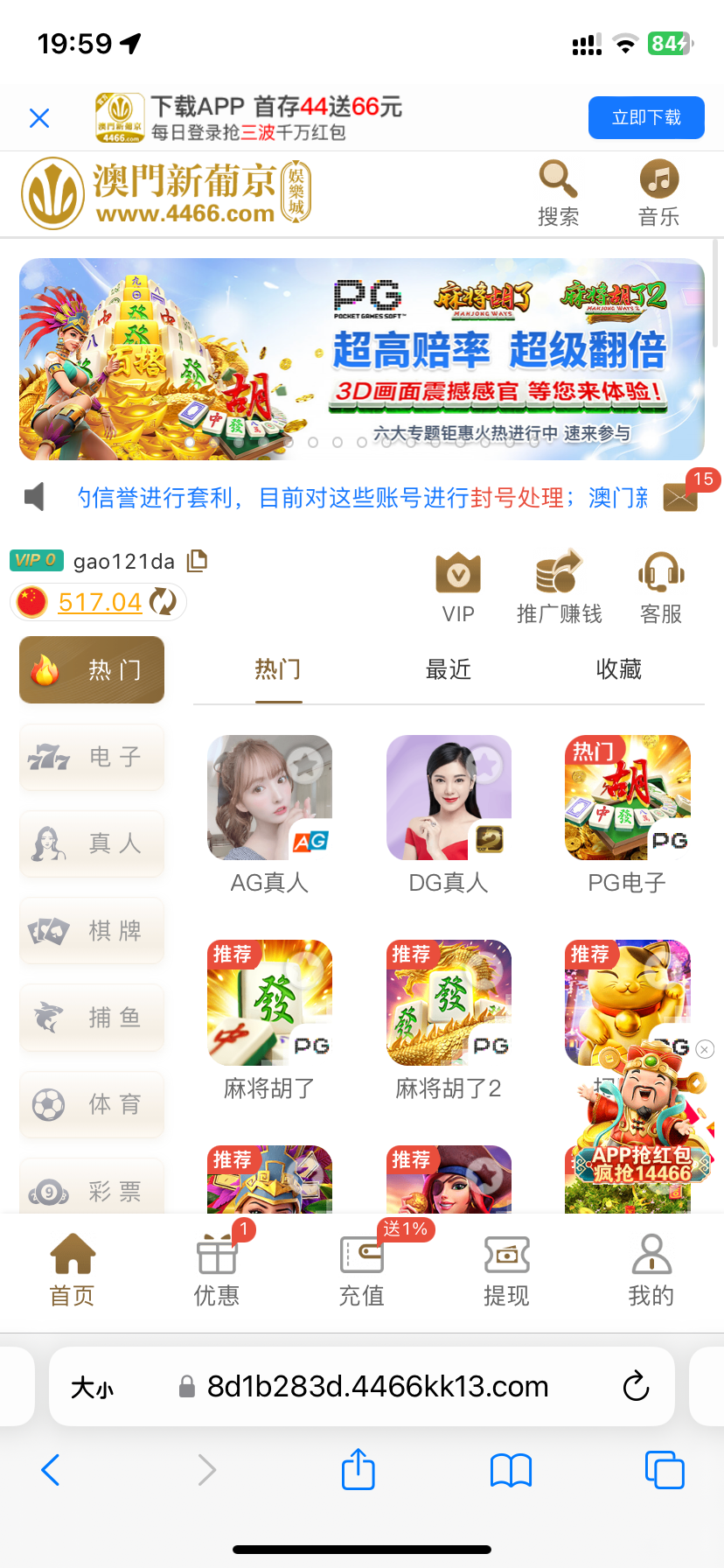724x1568 pixels.
Task: Close the floating red packet promo
Action: [705, 1049]
